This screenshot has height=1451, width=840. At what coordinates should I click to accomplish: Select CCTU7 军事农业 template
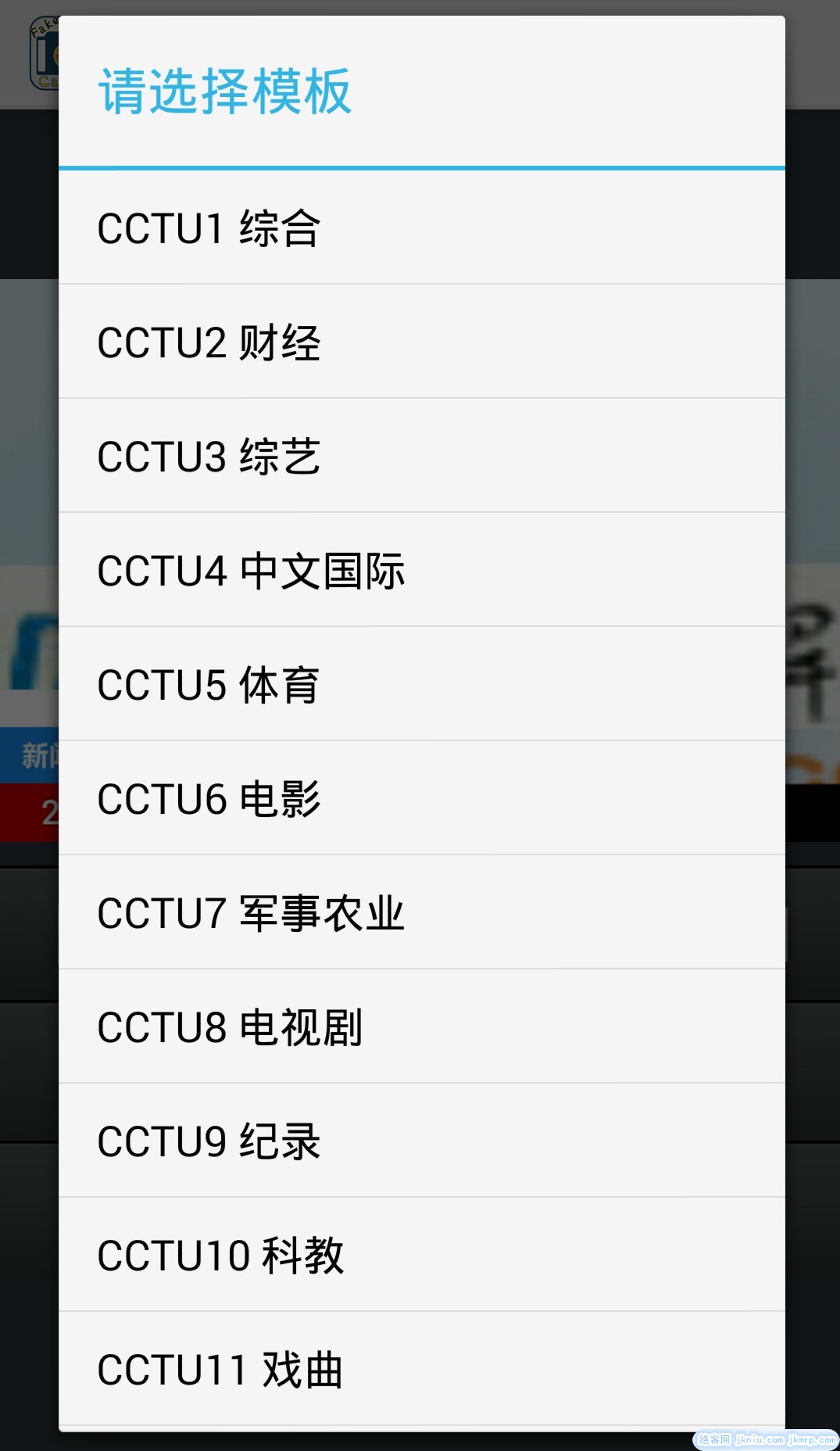point(422,913)
